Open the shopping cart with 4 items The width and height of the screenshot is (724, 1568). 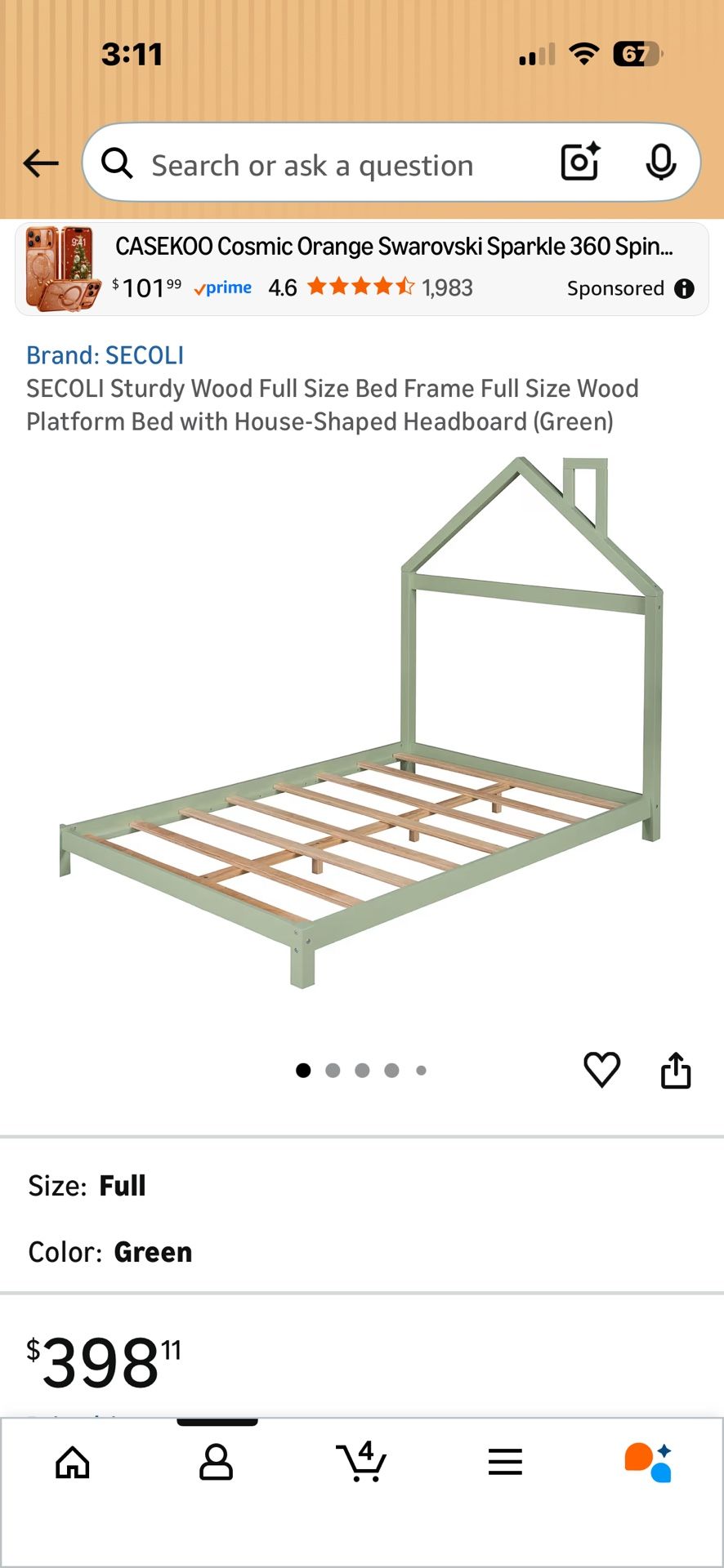tap(361, 1462)
